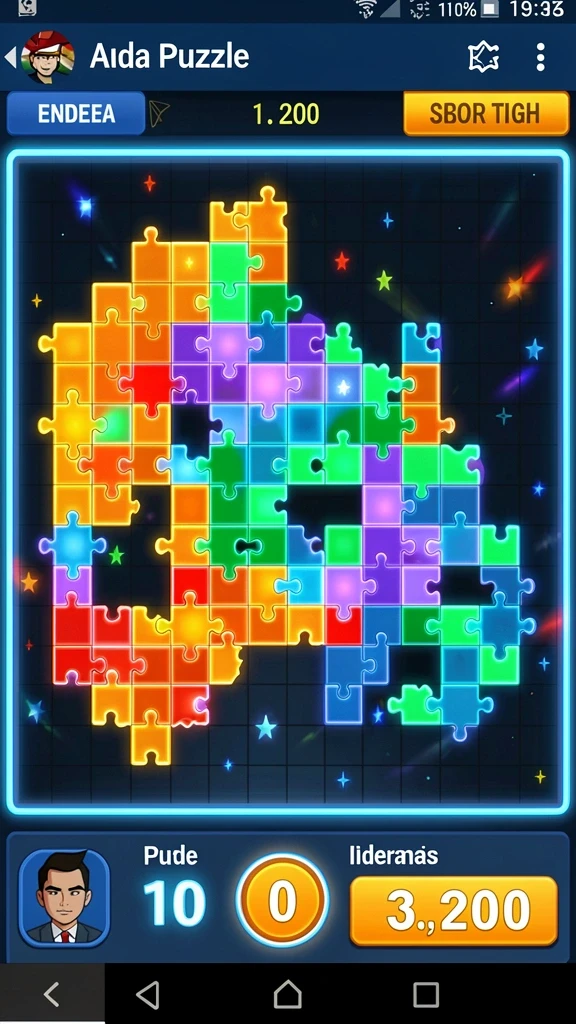Tap the 3,200 orange button
This screenshot has width=576, height=1024.
[454, 911]
